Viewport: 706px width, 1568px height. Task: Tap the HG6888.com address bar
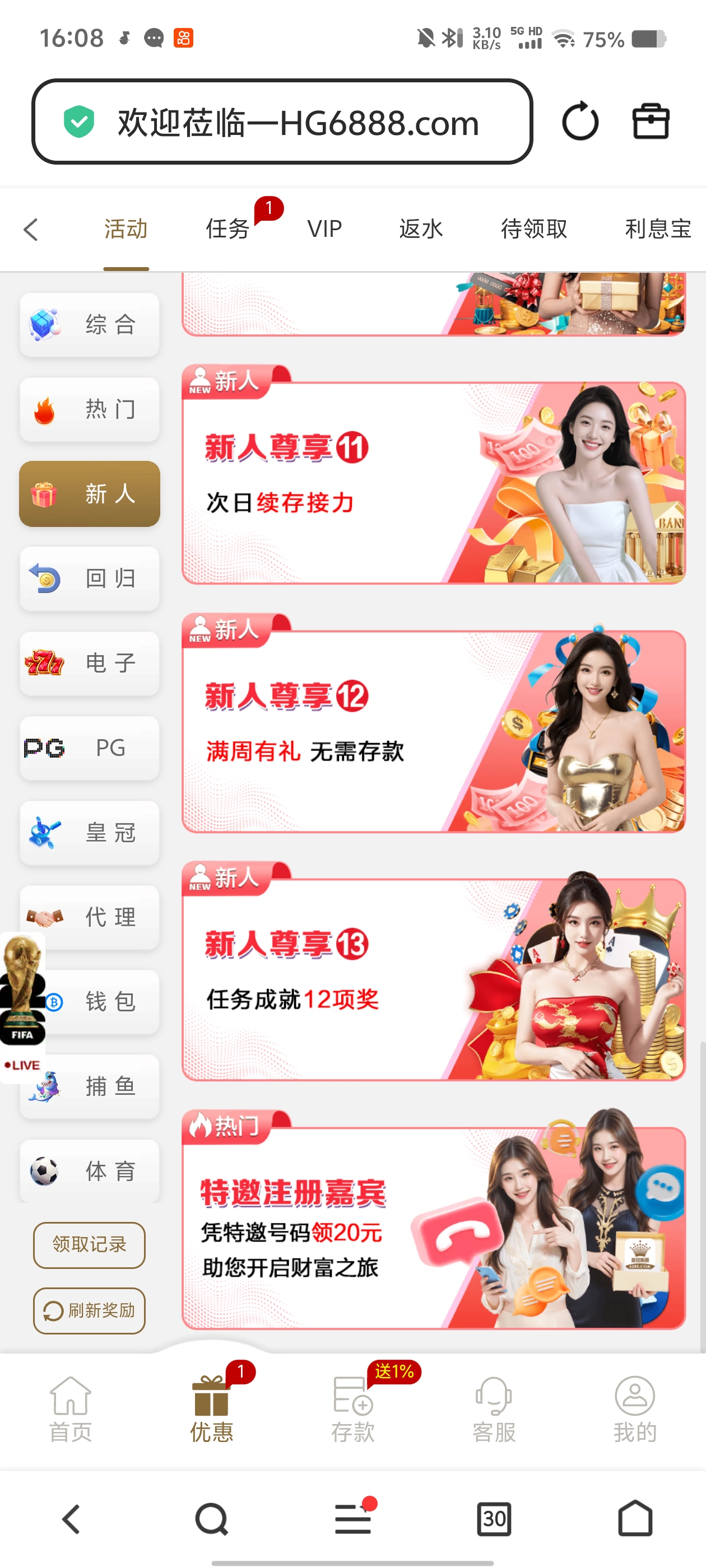tap(282, 122)
